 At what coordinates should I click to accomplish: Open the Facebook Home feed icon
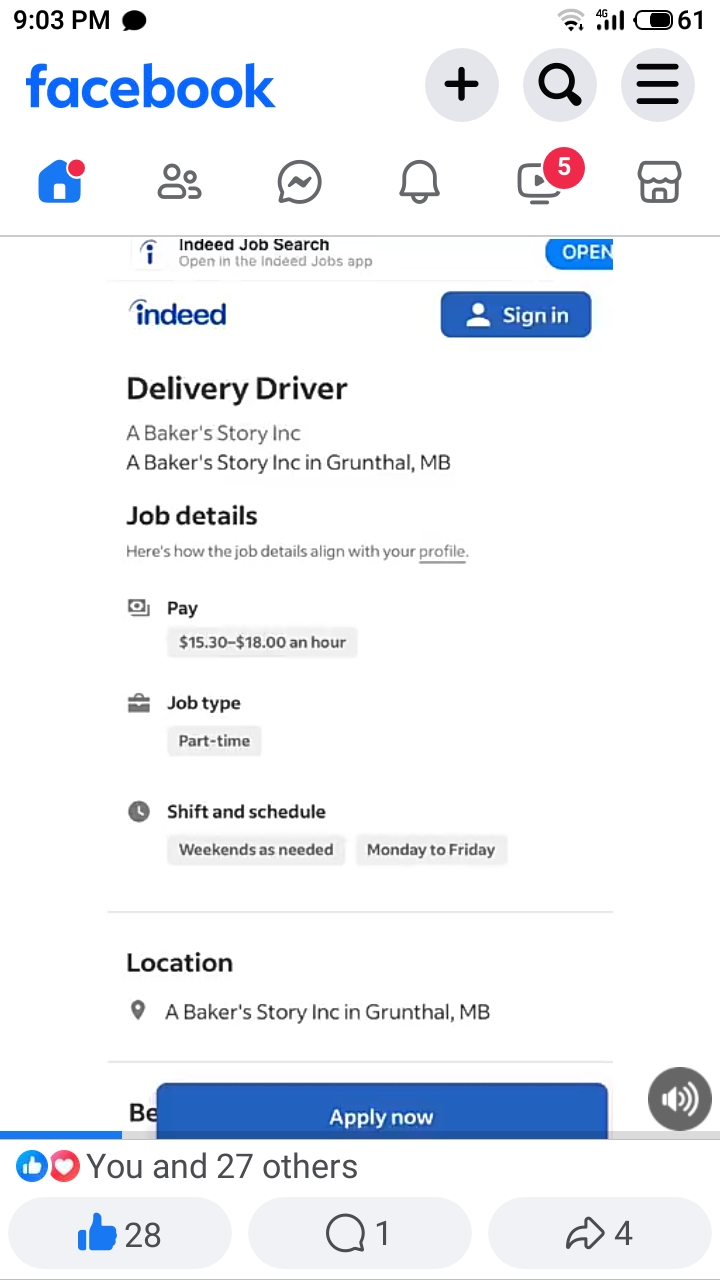(60, 181)
